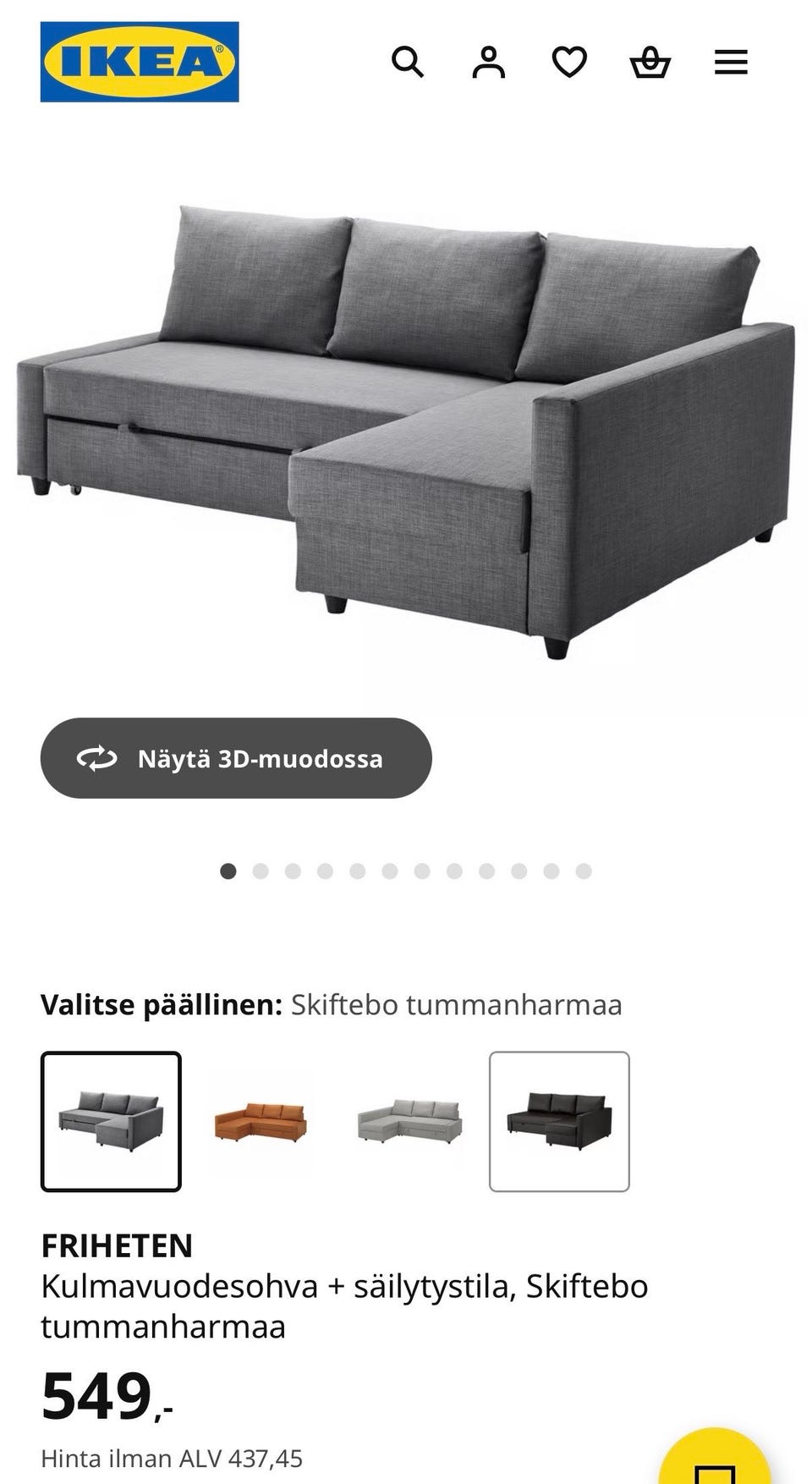Open the search
Screen dimensions: 812x1484
coord(409,62)
